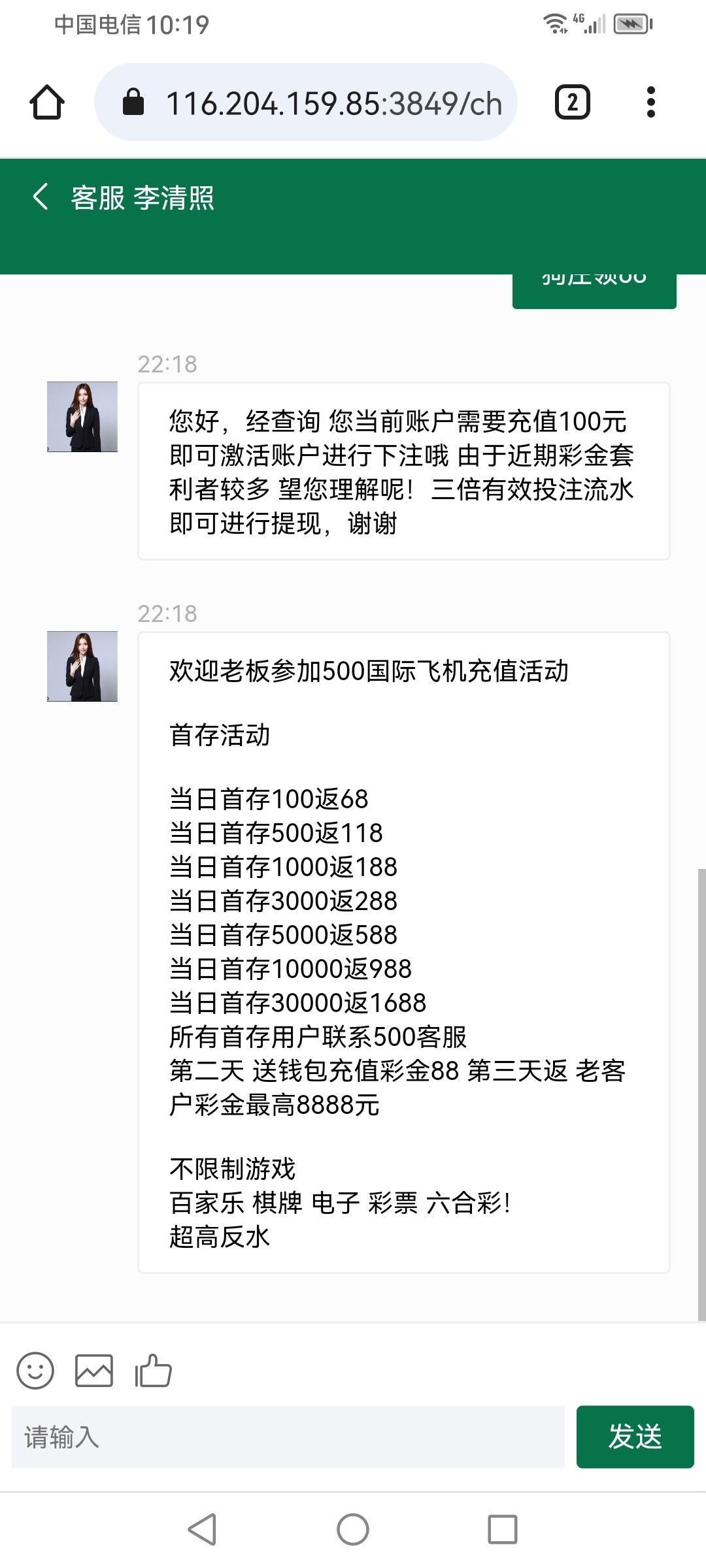
Task: Send a thumbs-up to the agent
Action: pos(153,1370)
